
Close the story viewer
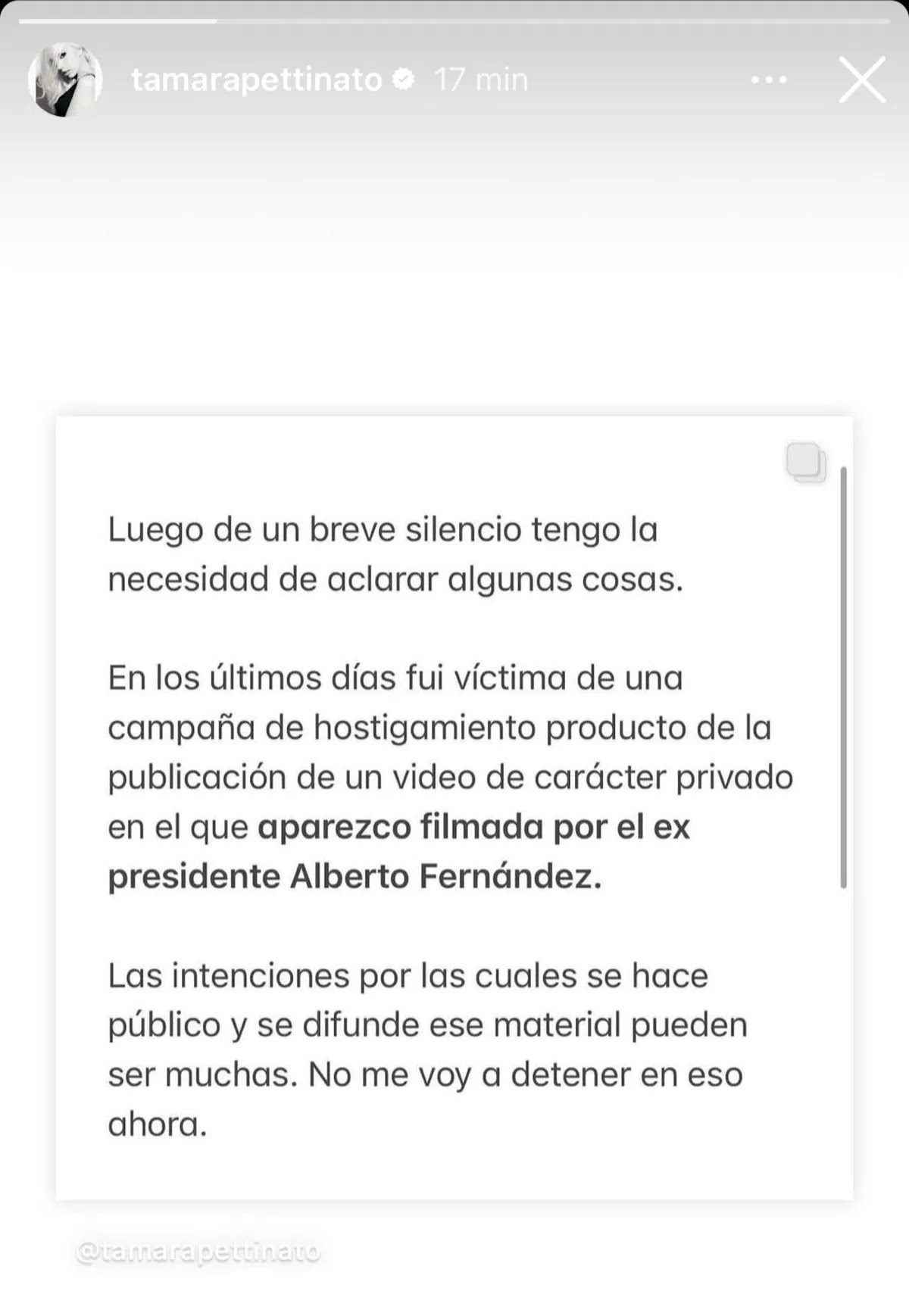862,80
